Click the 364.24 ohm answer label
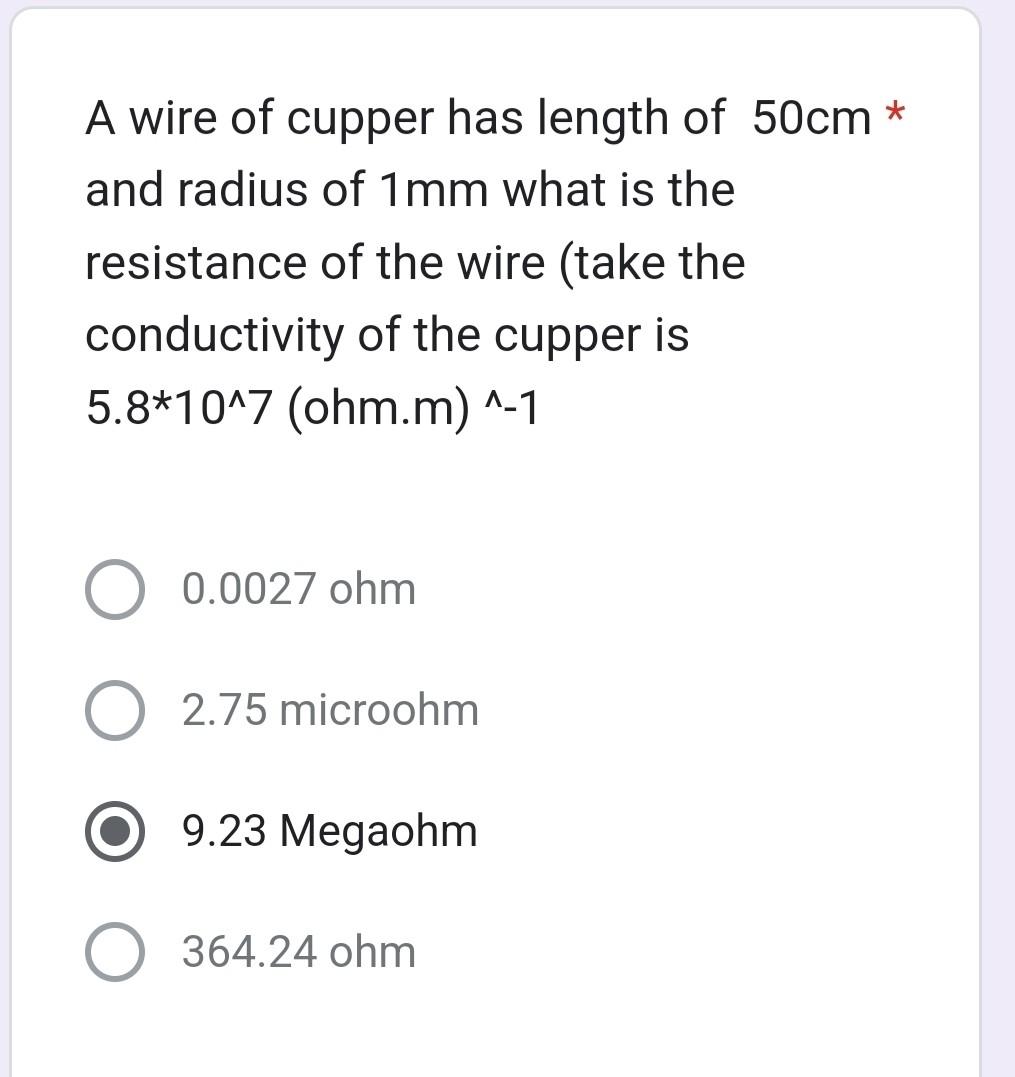Image resolution: width=1015 pixels, height=1077 pixels. pyautogui.click(x=297, y=952)
